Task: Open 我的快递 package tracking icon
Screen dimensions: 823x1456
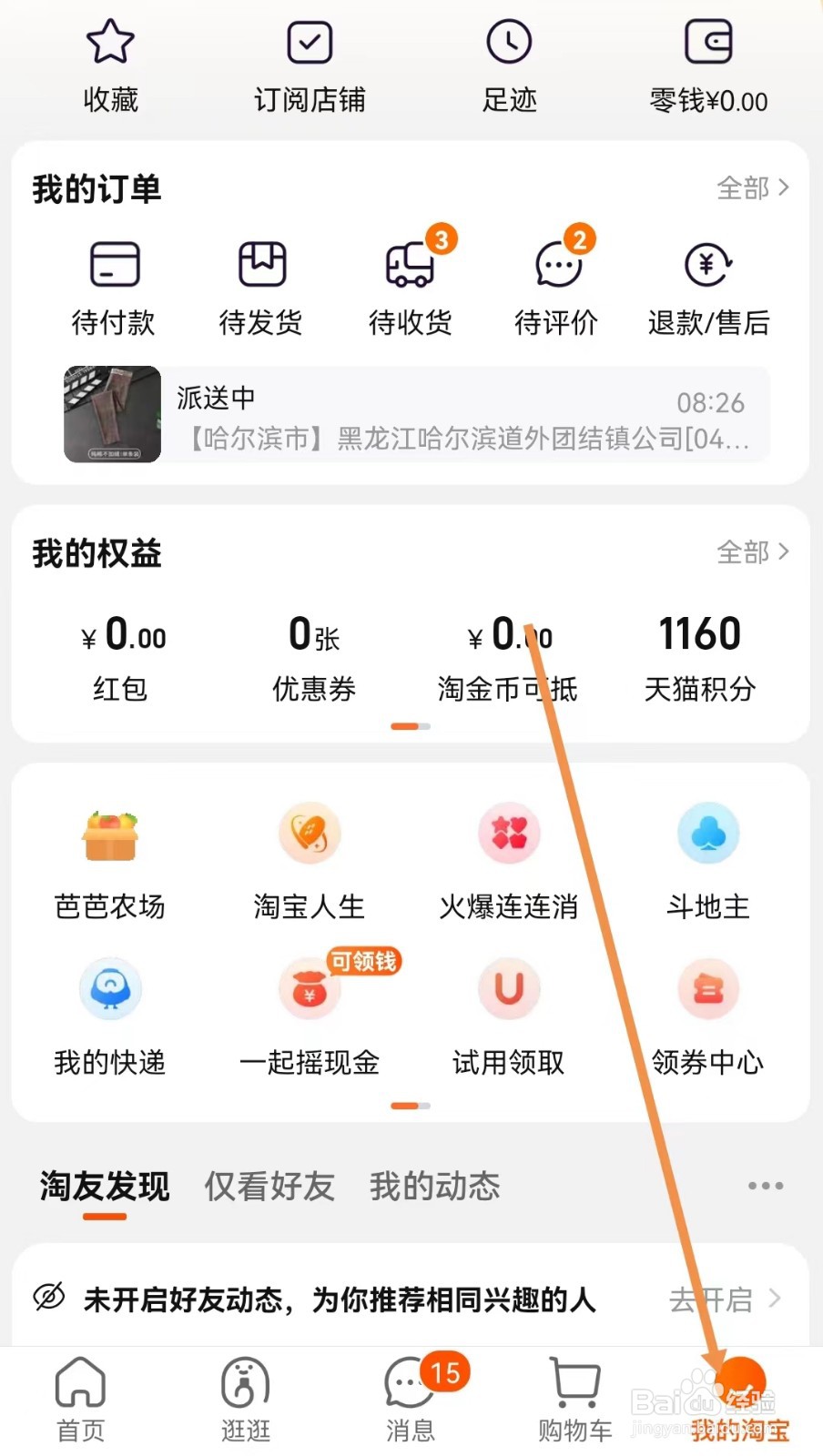Action: [110, 990]
